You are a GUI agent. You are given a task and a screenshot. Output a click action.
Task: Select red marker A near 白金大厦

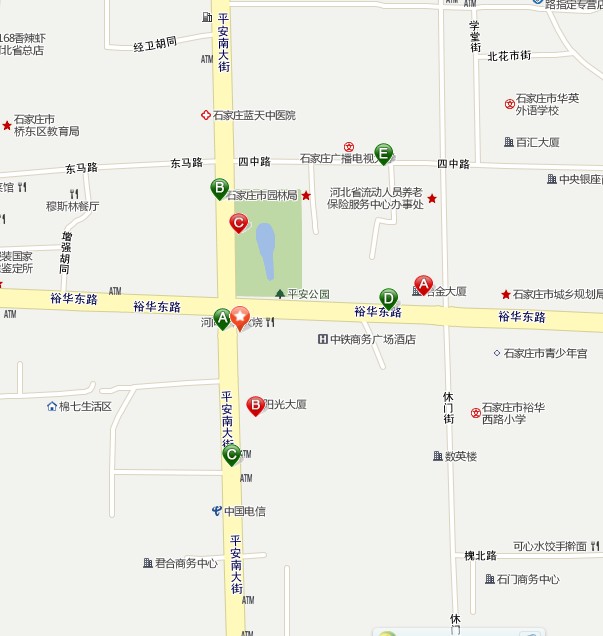coord(423,285)
